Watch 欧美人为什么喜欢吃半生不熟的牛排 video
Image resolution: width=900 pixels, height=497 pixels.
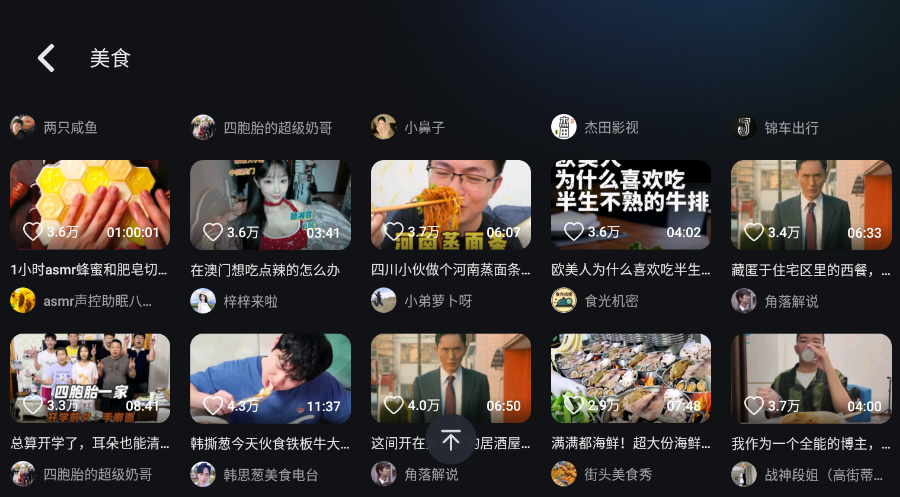click(631, 205)
